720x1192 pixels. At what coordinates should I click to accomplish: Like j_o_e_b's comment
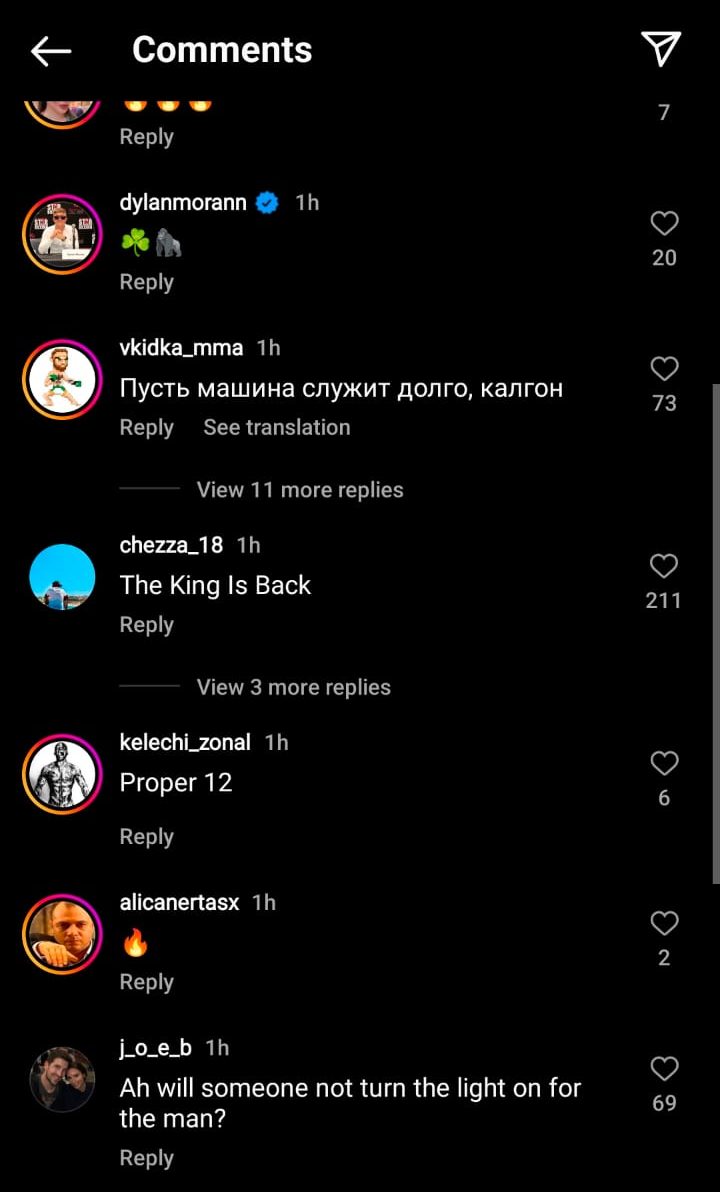pos(664,1069)
